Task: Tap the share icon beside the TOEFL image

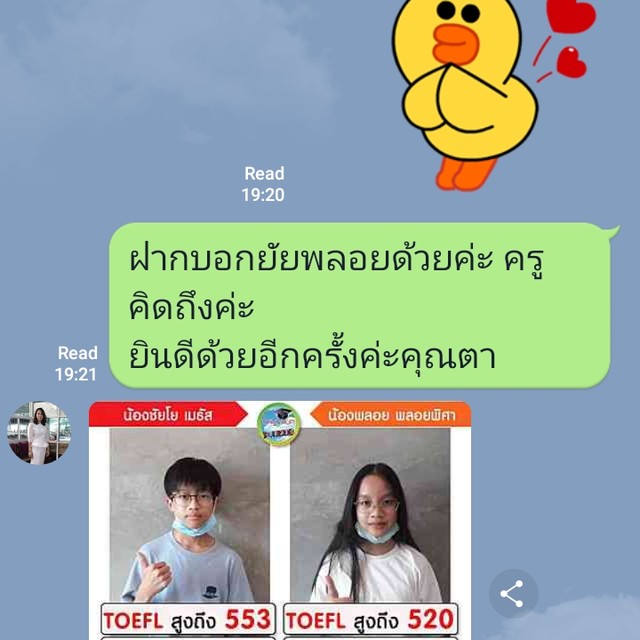Action: click(x=512, y=594)
